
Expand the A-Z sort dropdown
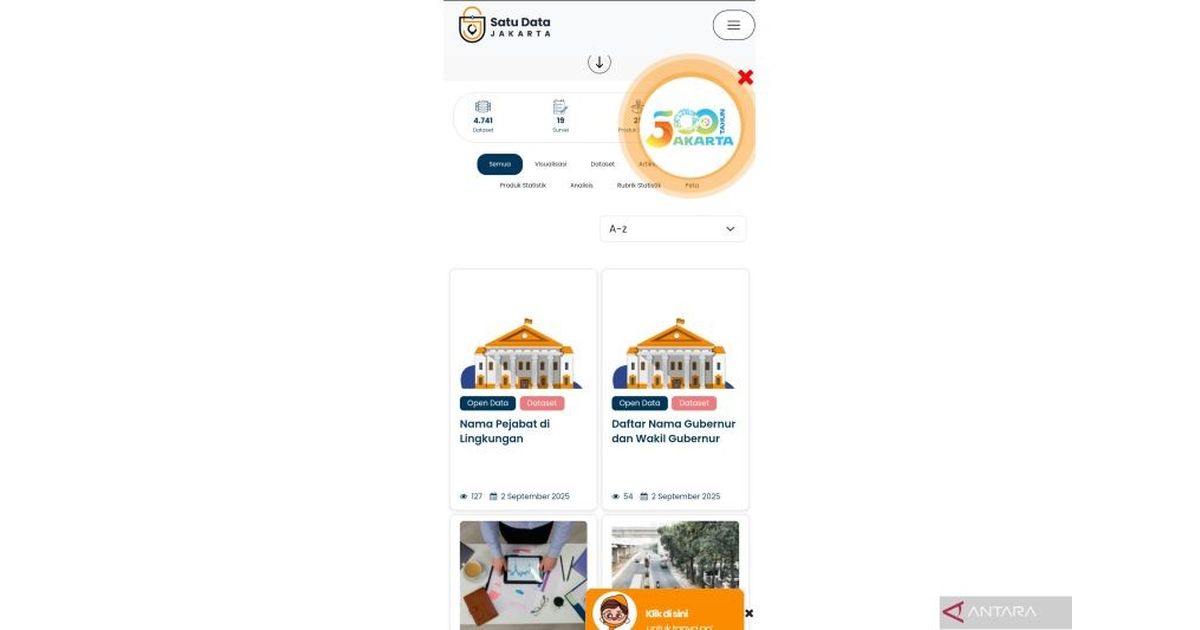672,229
